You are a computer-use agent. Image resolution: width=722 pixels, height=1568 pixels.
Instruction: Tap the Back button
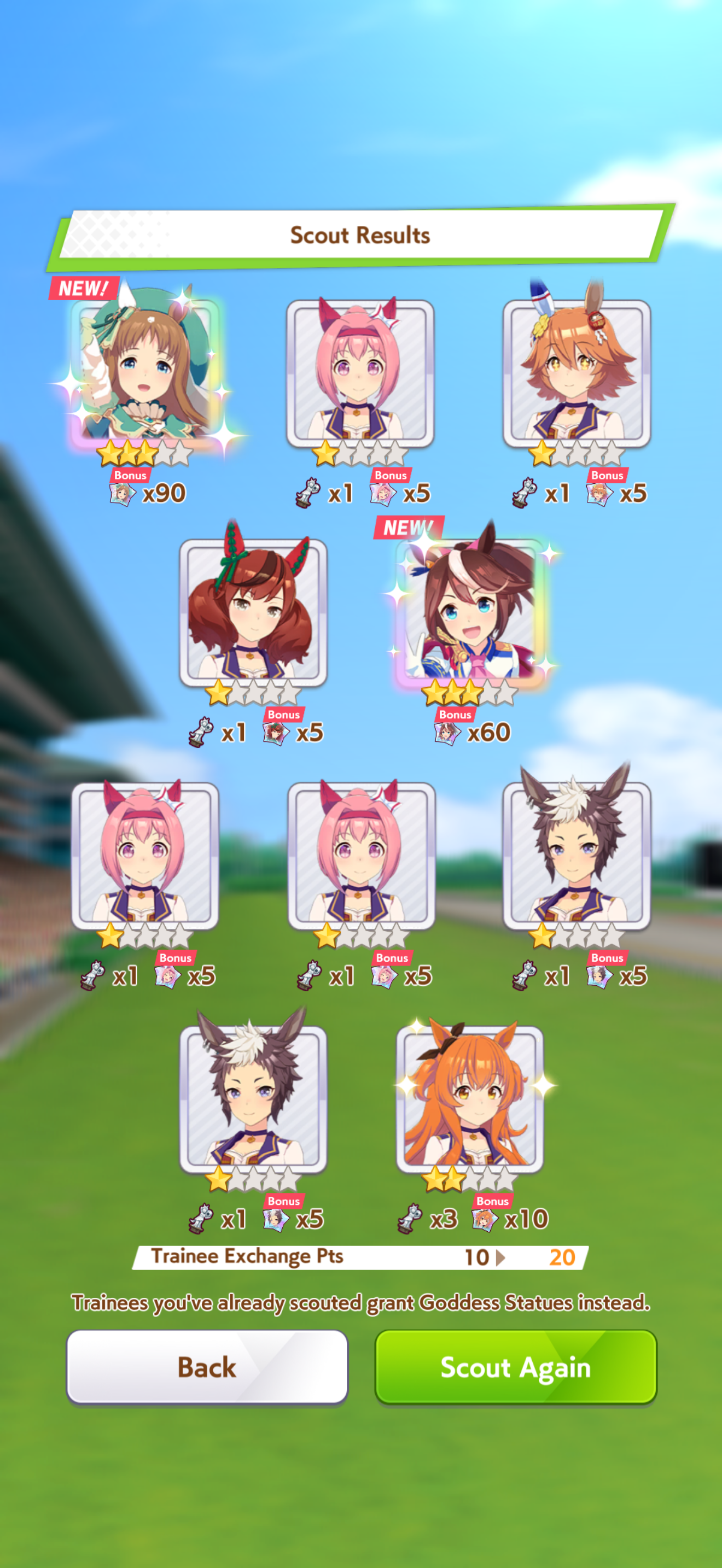(x=207, y=1366)
